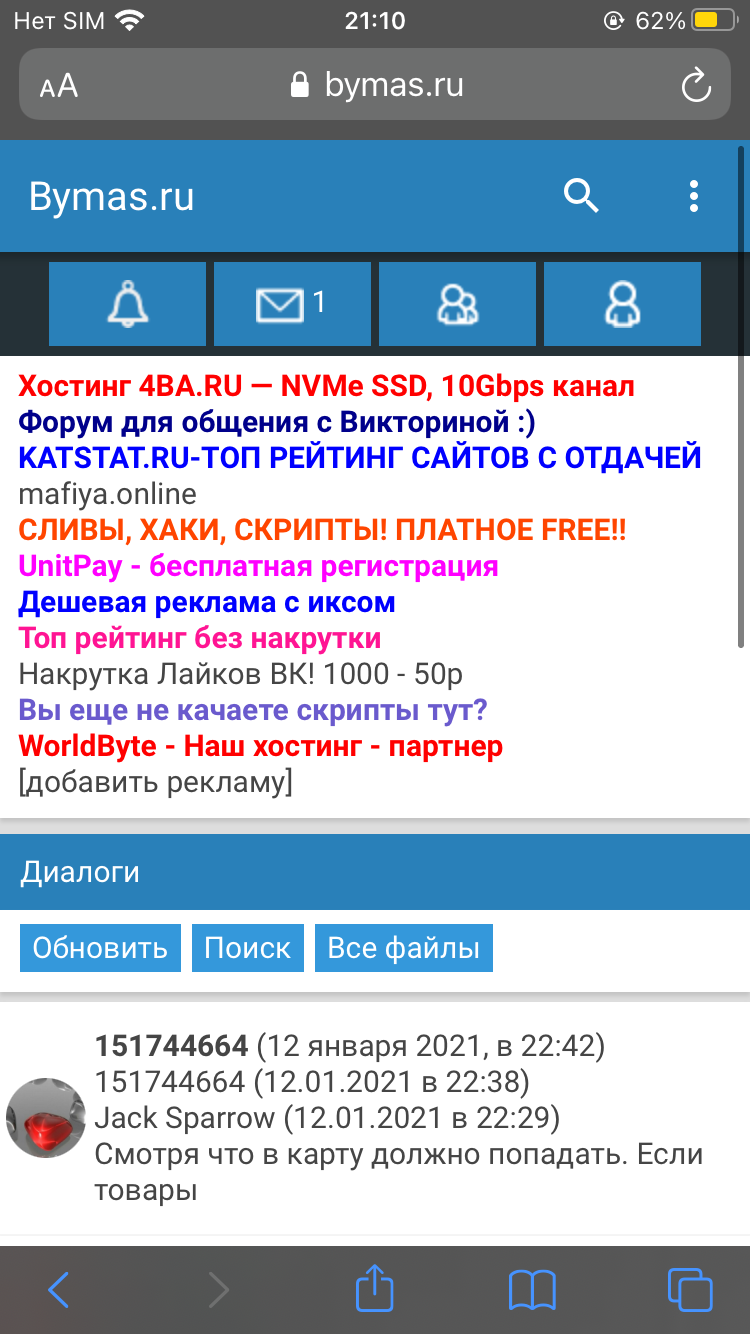The image size is (750, 1334).
Task: Open the profile user icon tile
Action: click(x=622, y=304)
